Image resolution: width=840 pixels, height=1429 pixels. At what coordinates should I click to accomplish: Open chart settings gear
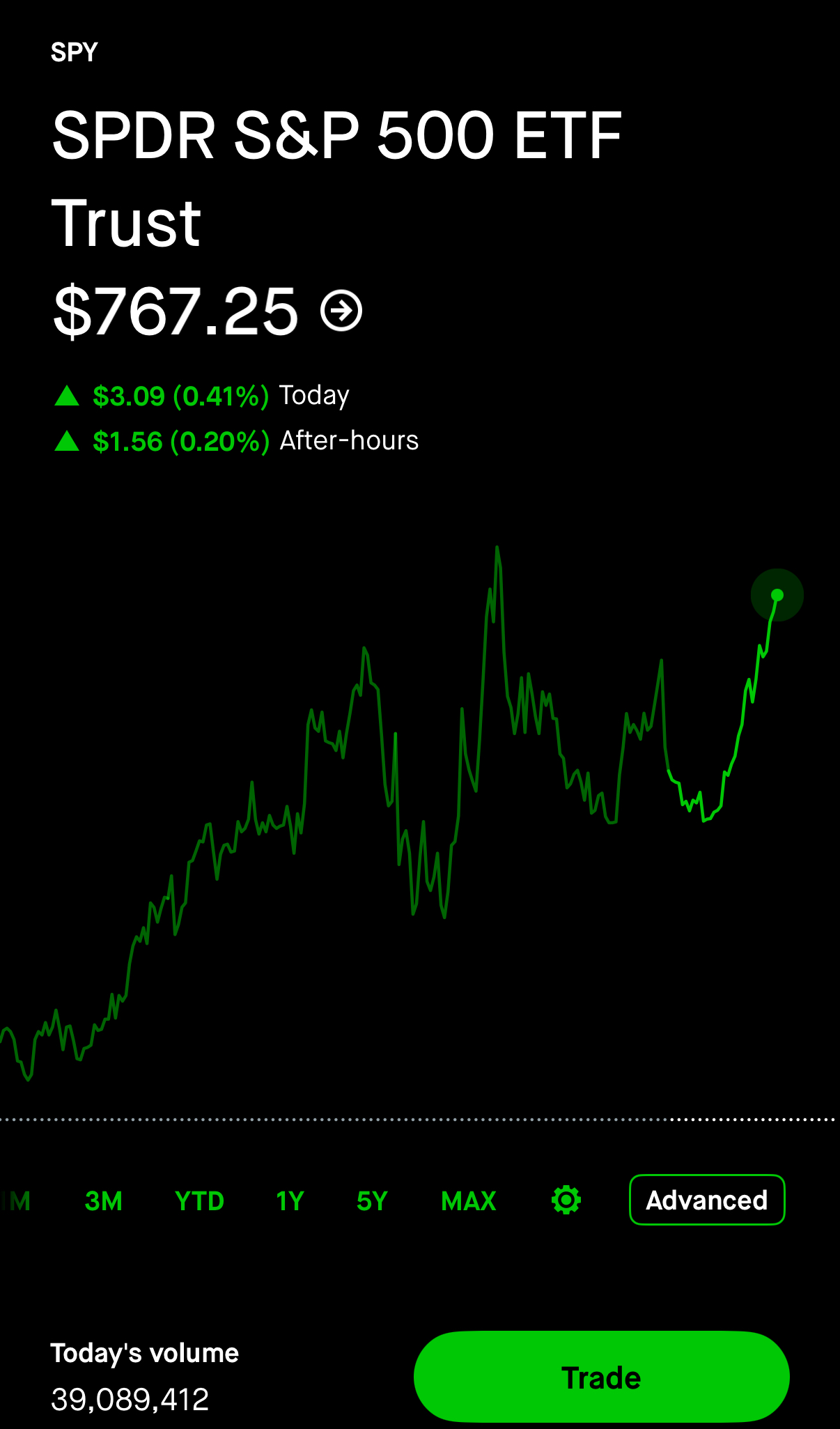coord(566,1200)
